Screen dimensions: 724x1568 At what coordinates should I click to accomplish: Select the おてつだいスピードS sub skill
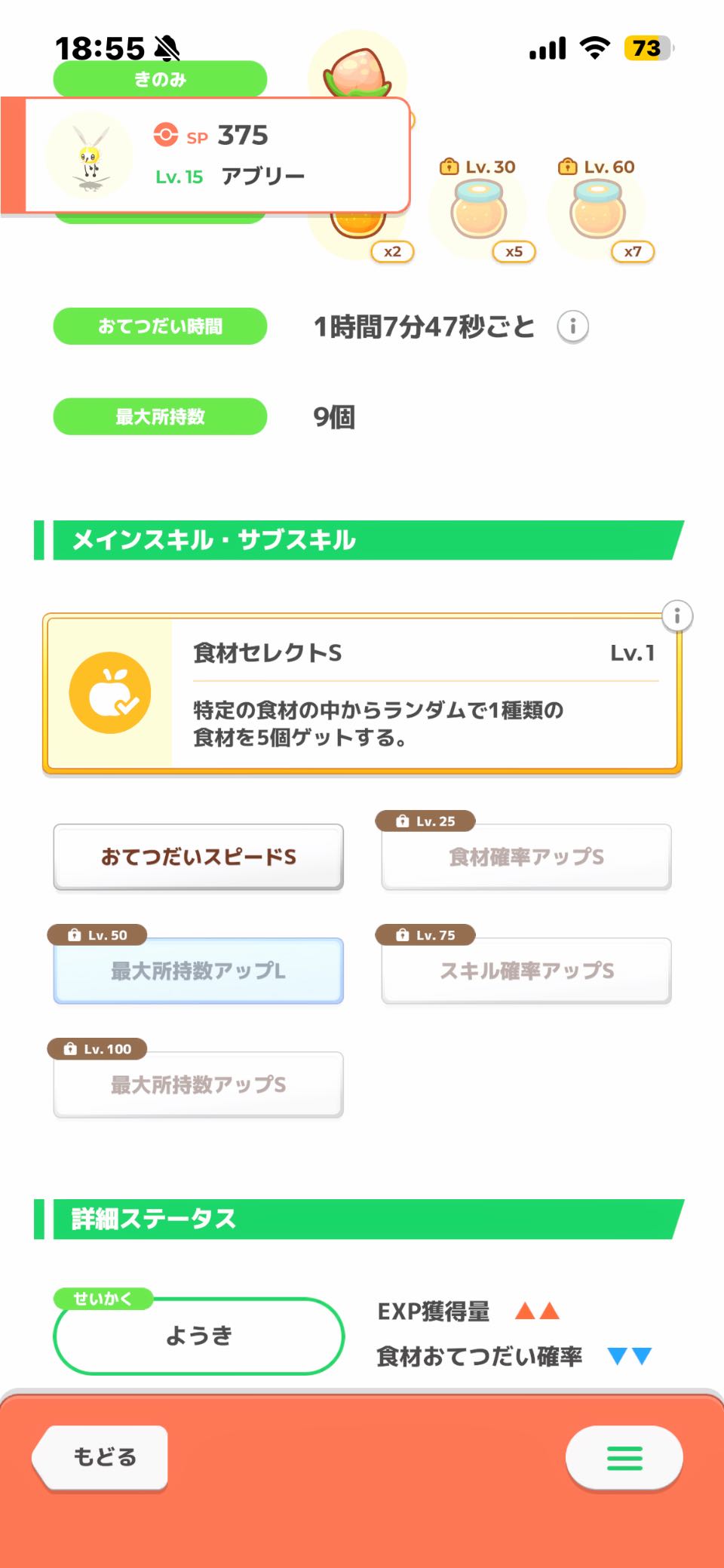(x=198, y=857)
